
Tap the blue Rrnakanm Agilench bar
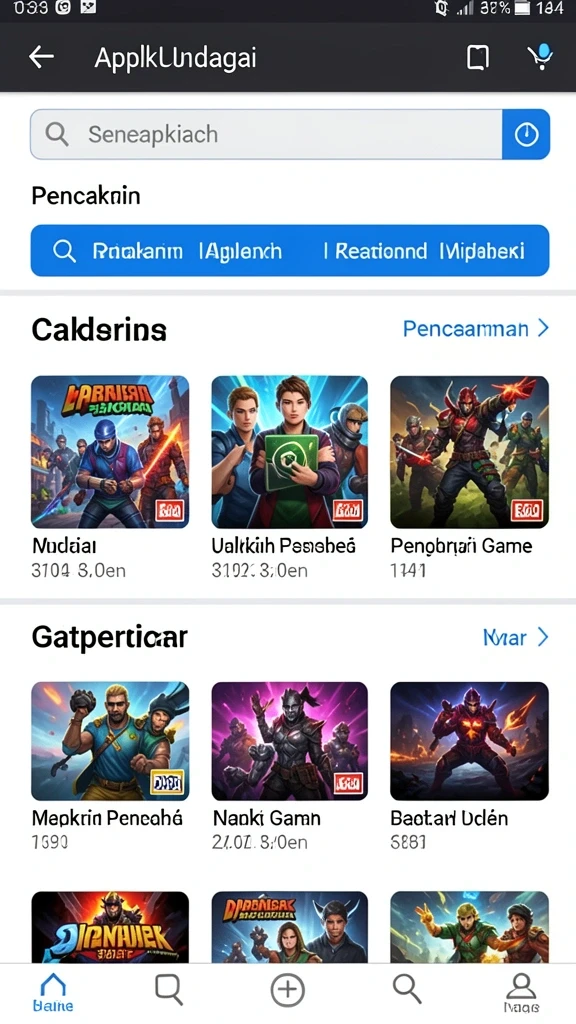pos(290,251)
